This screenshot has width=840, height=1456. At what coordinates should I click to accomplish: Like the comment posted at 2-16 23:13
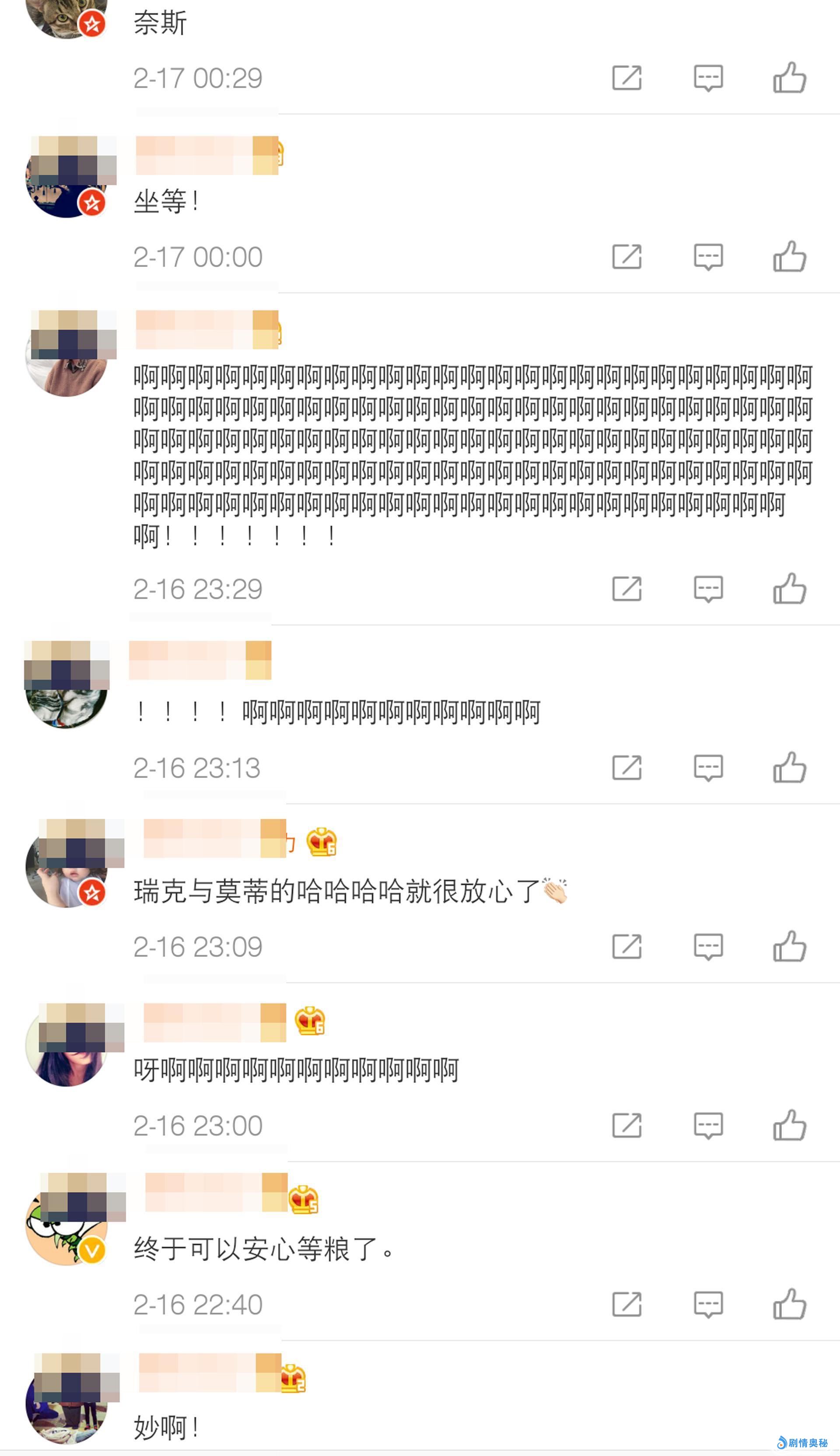[789, 768]
